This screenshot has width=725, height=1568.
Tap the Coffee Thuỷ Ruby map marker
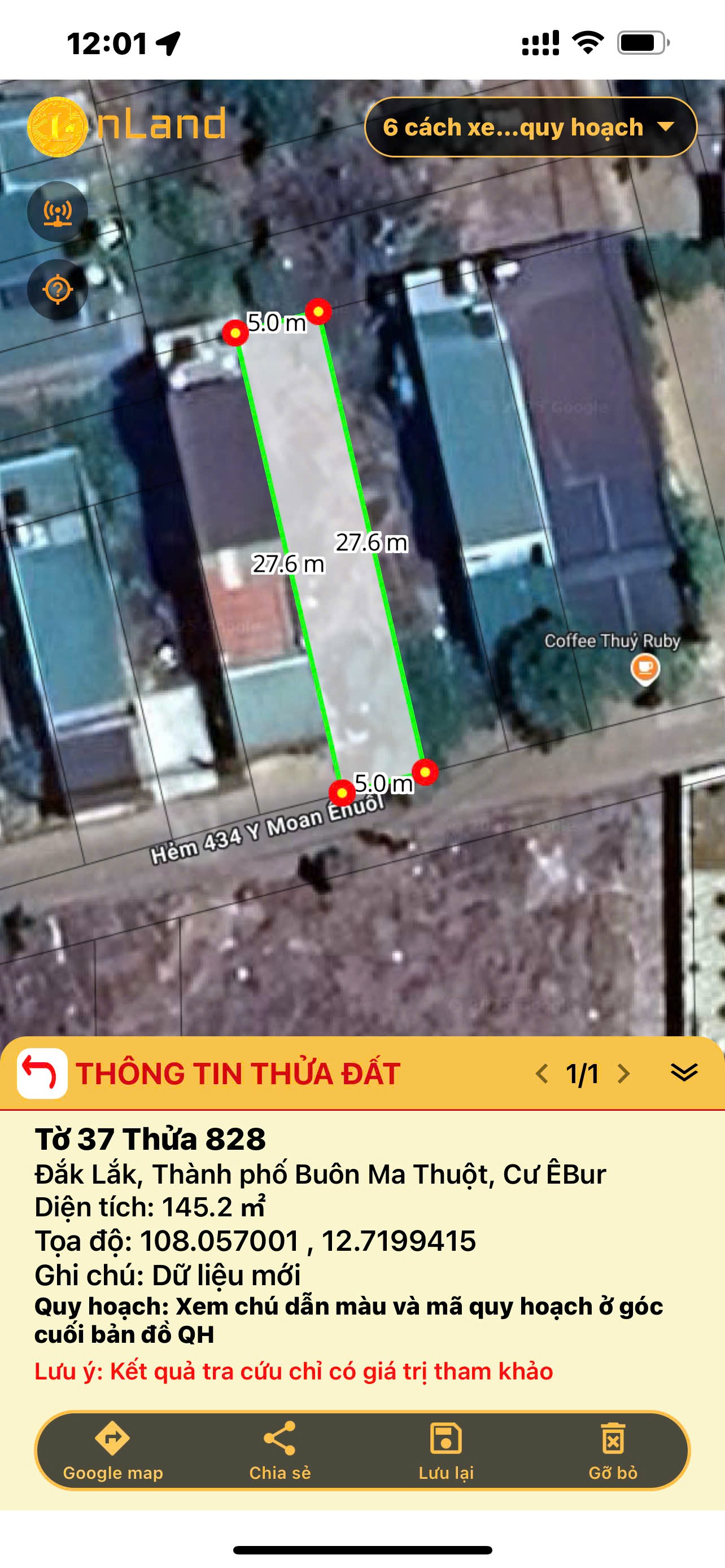click(x=645, y=668)
